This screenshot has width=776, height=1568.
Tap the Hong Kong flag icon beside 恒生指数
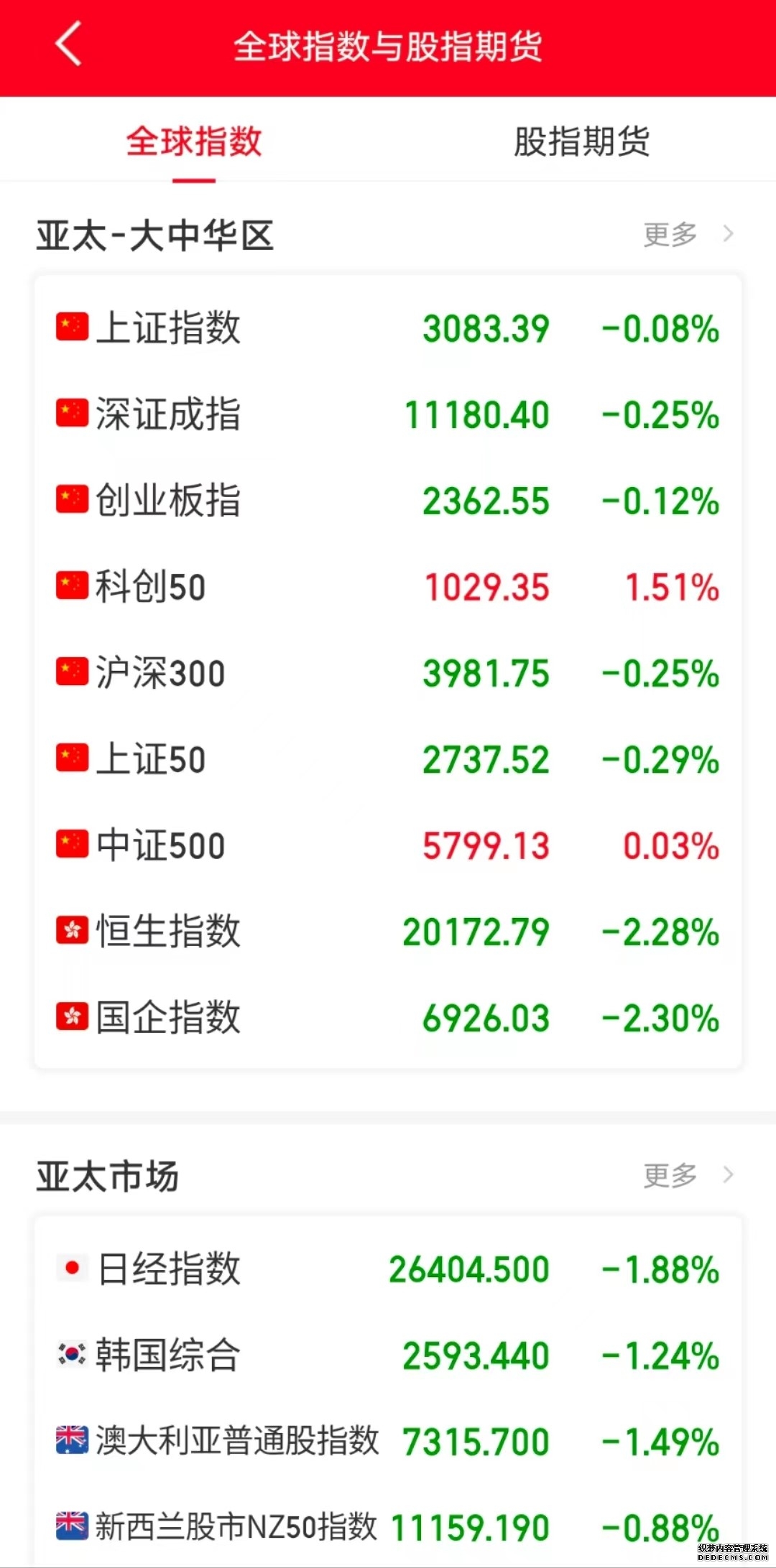[70, 930]
